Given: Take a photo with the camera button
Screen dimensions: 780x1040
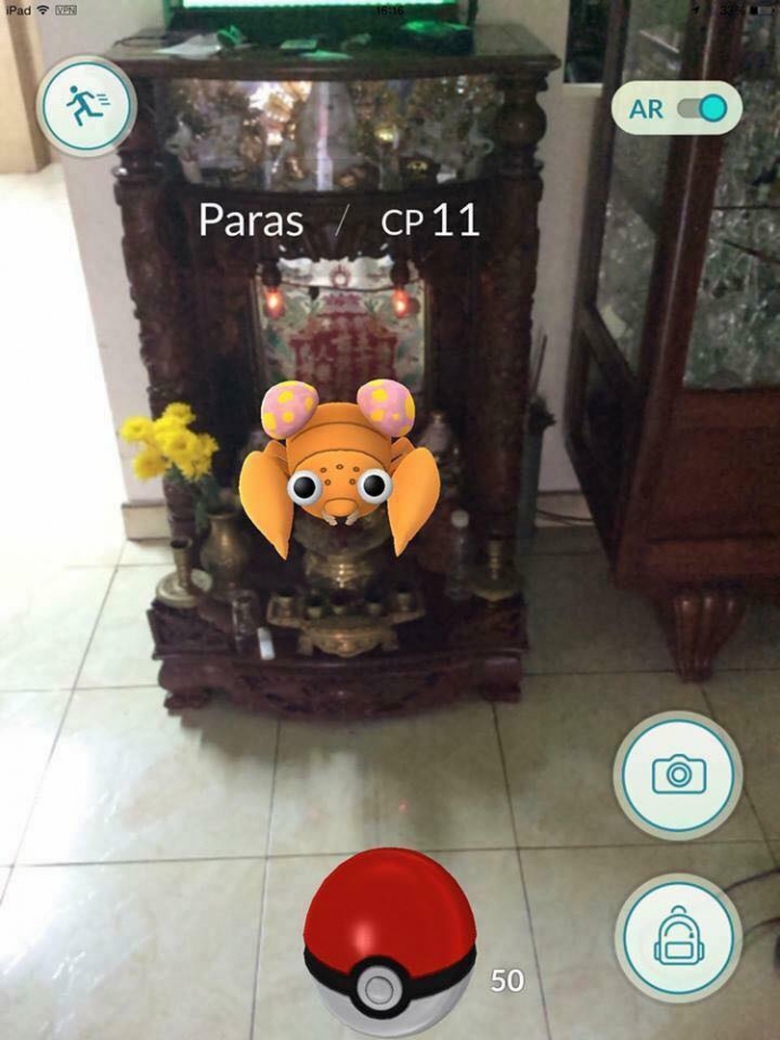Looking at the screenshot, I should (x=678, y=774).
